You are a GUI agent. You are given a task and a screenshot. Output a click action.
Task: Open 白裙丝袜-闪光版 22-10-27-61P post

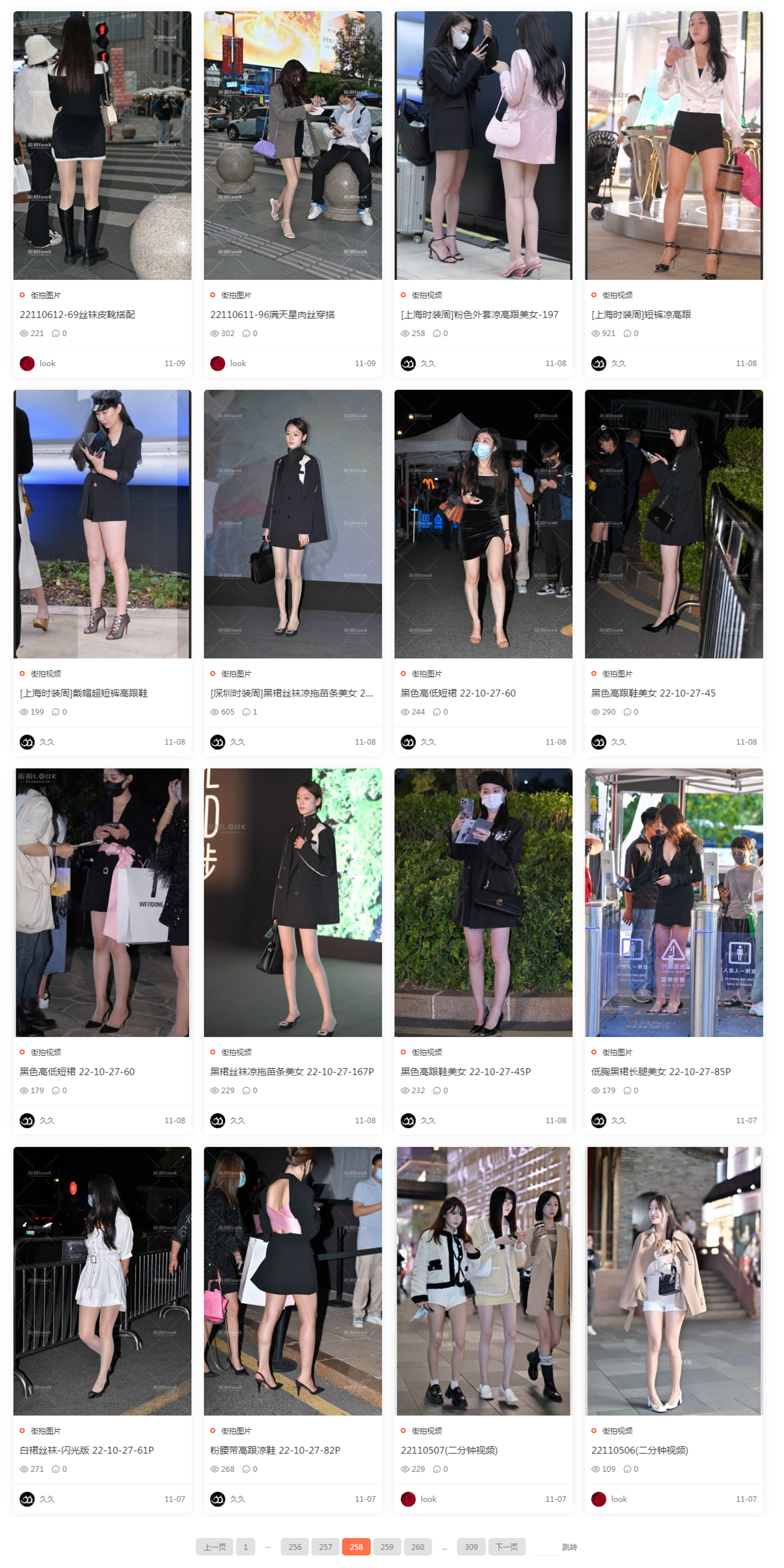pyautogui.click(x=86, y=1450)
